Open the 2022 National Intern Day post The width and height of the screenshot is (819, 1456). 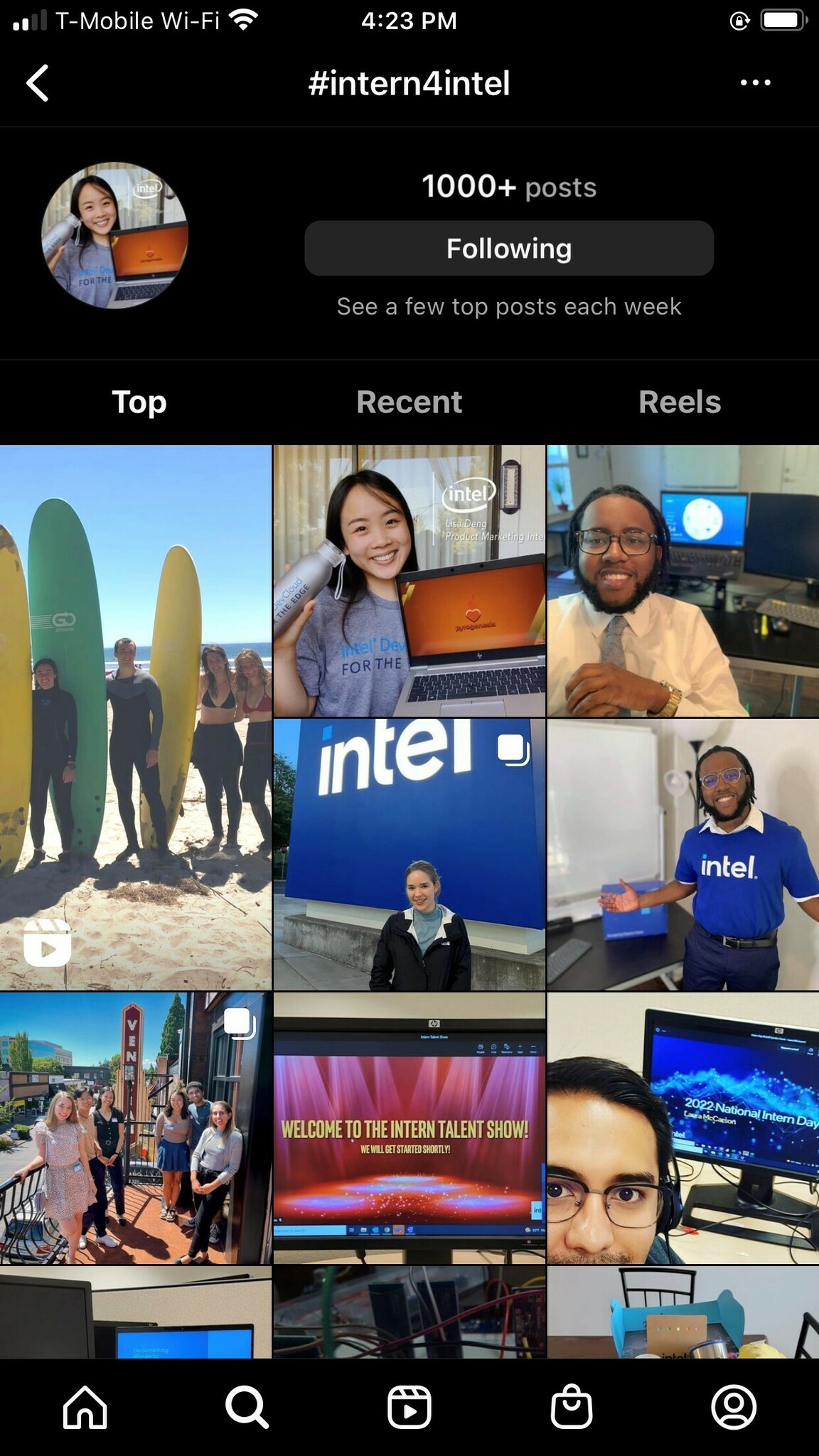pyautogui.click(x=682, y=1128)
